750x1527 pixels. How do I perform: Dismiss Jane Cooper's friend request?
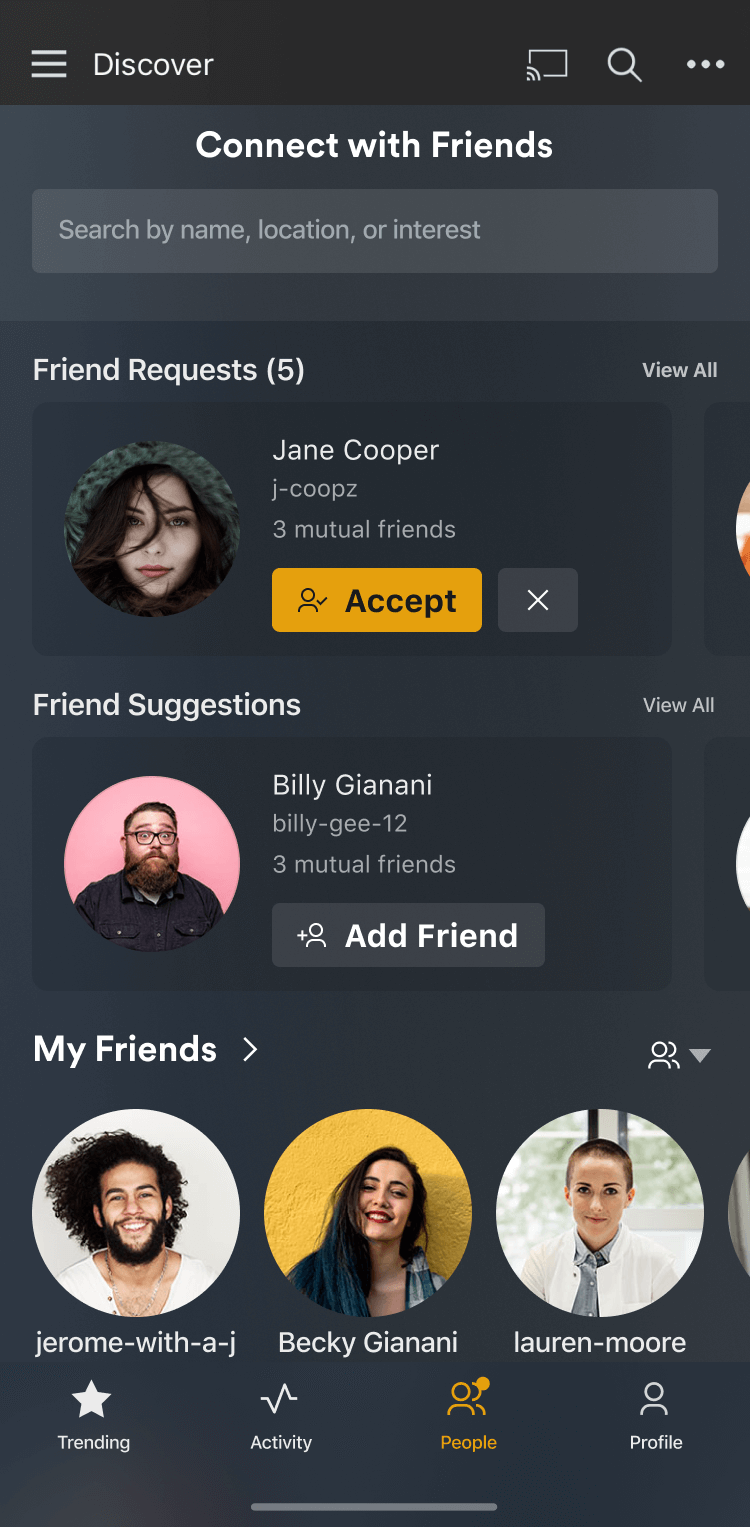(537, 600)
